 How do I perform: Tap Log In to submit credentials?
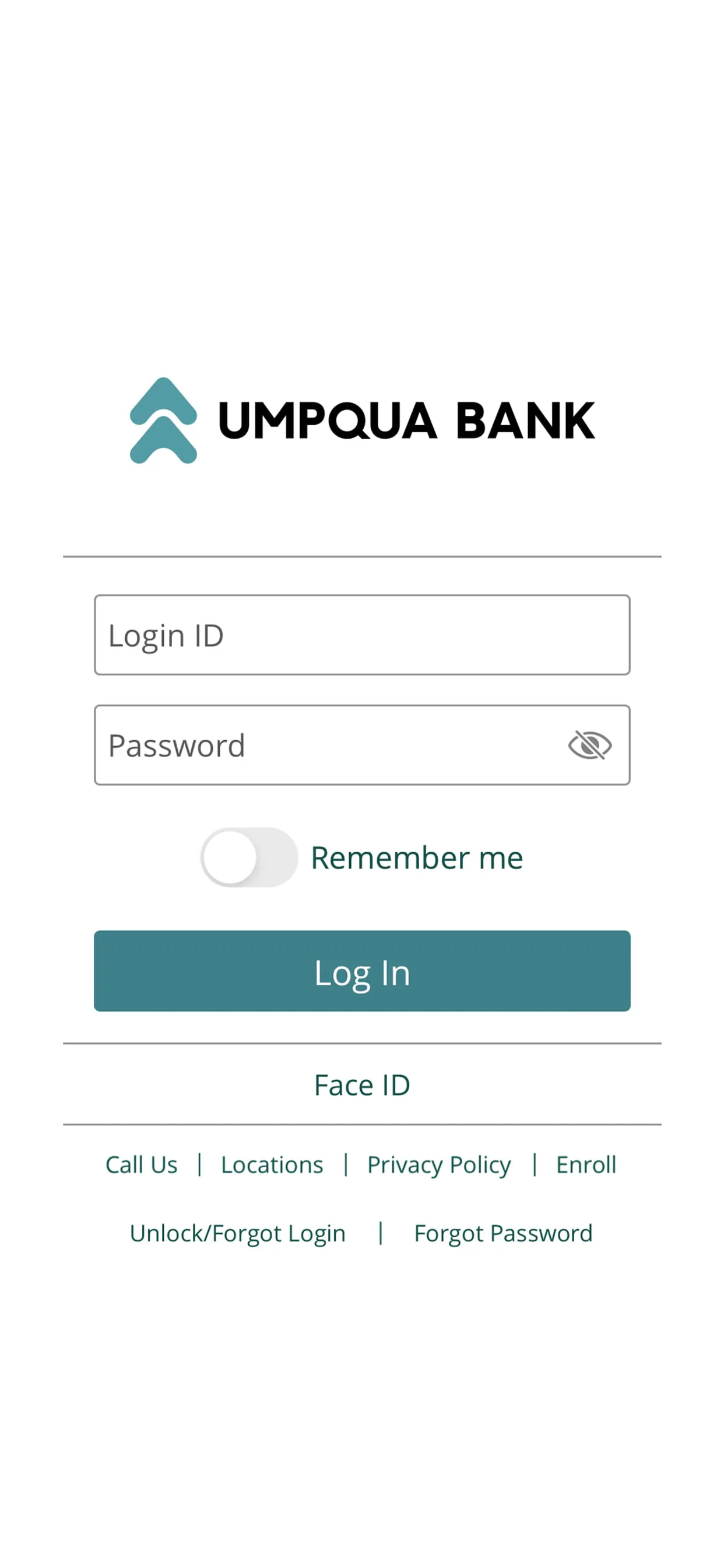click(361, 971)
